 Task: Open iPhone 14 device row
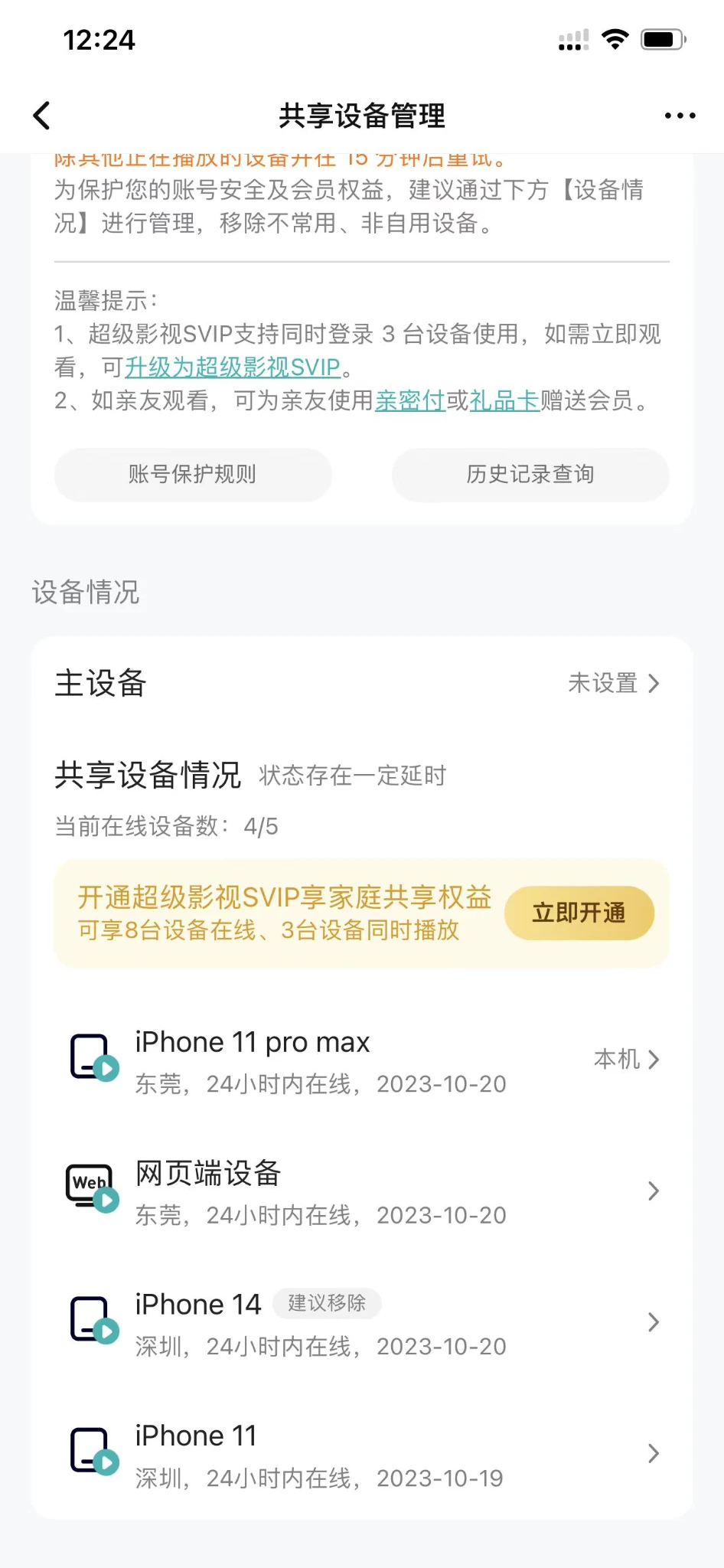point(361,1322)
